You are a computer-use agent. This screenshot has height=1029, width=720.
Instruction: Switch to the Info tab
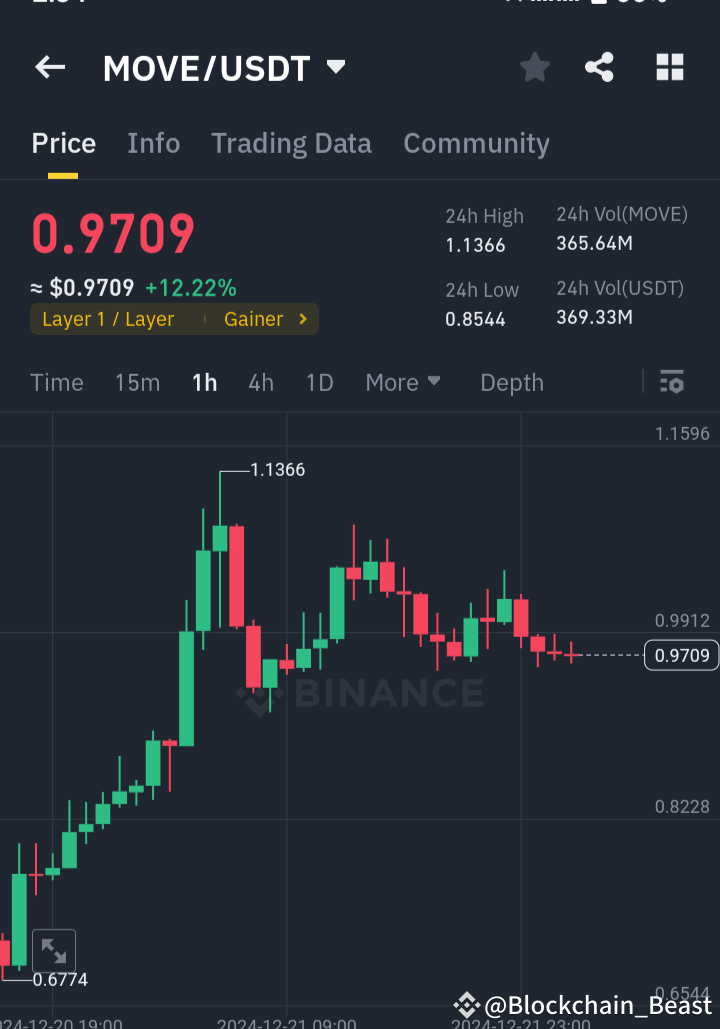(153, 143)
